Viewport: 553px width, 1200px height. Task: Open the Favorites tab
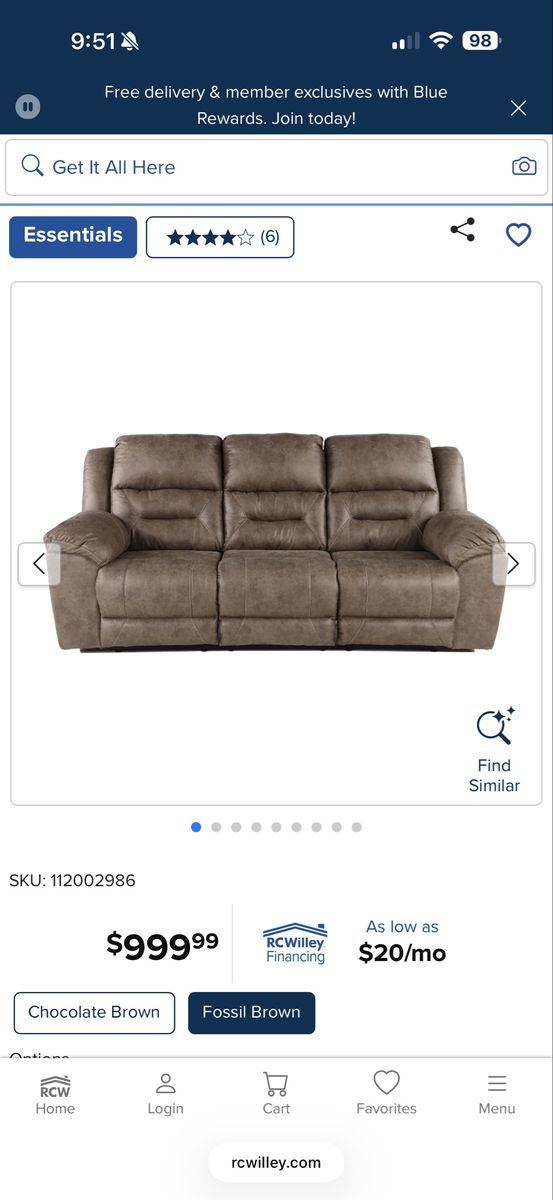click(386, 1094)
